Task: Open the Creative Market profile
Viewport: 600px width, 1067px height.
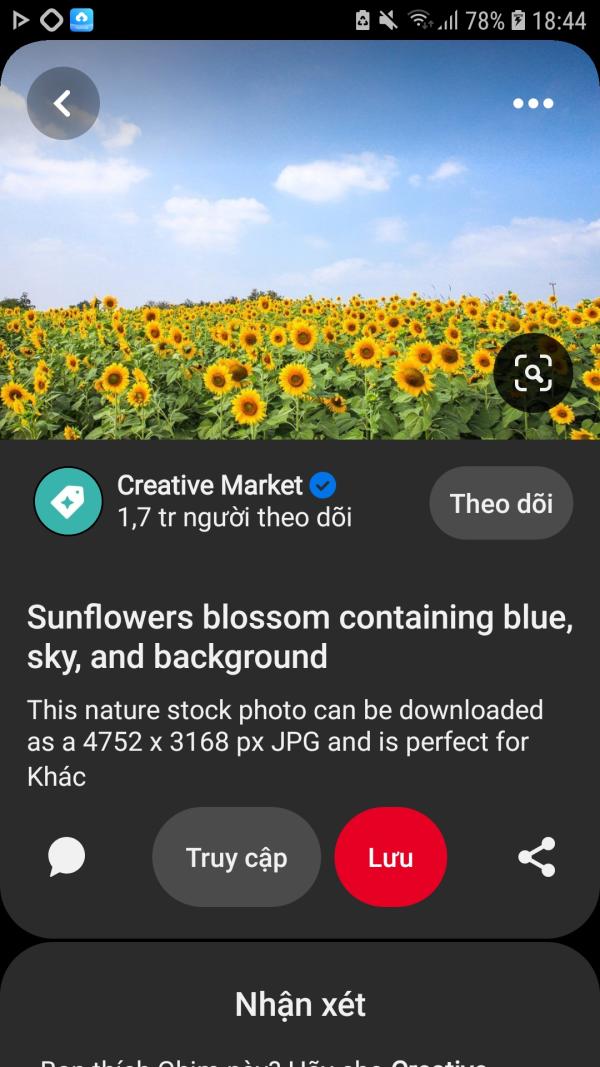Action: 68,501
